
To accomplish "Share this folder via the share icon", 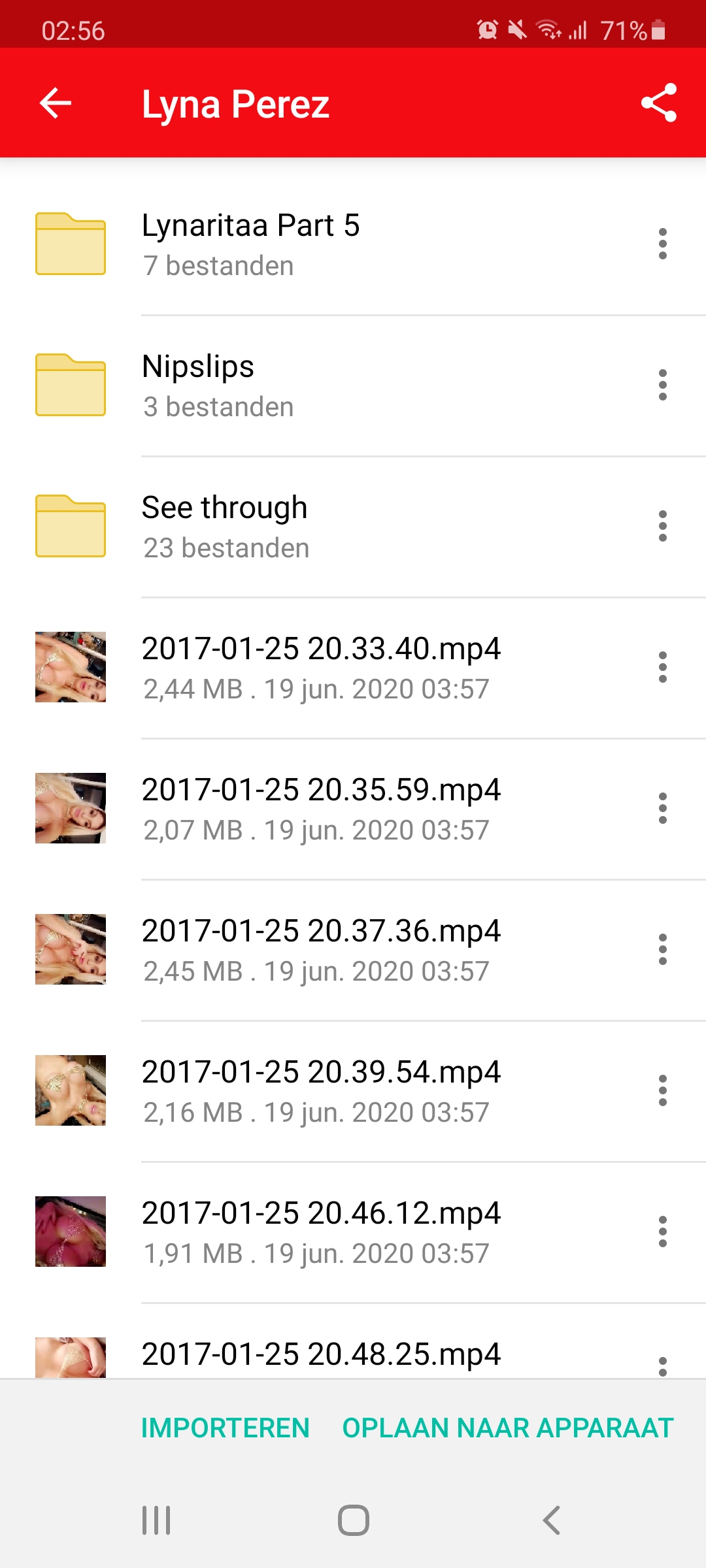I will pos(658,103).
